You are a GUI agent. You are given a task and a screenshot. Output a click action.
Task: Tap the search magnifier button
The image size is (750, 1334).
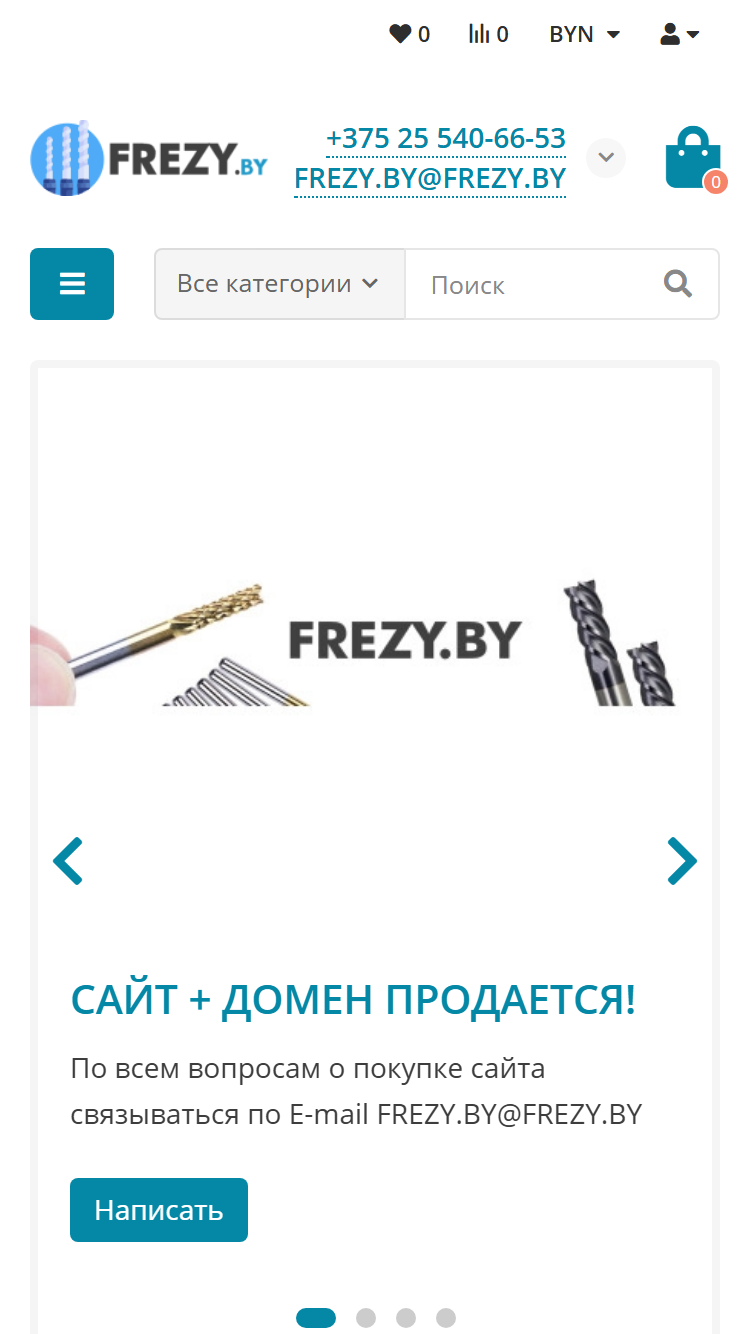point(678,284)
